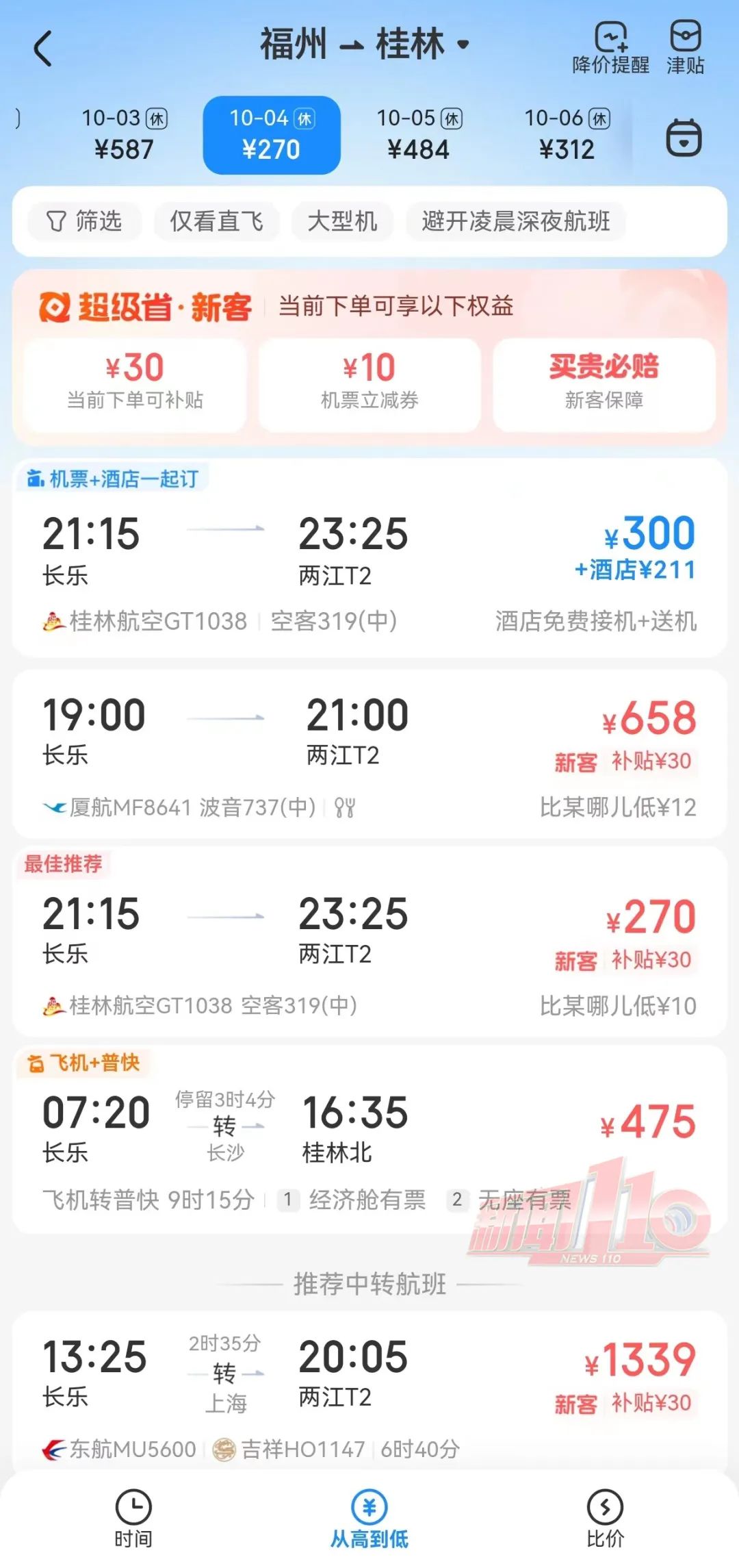Screen dimensions: 739x1568
Task: Sort flights by 时间
Action: [x=133, y=1517]
